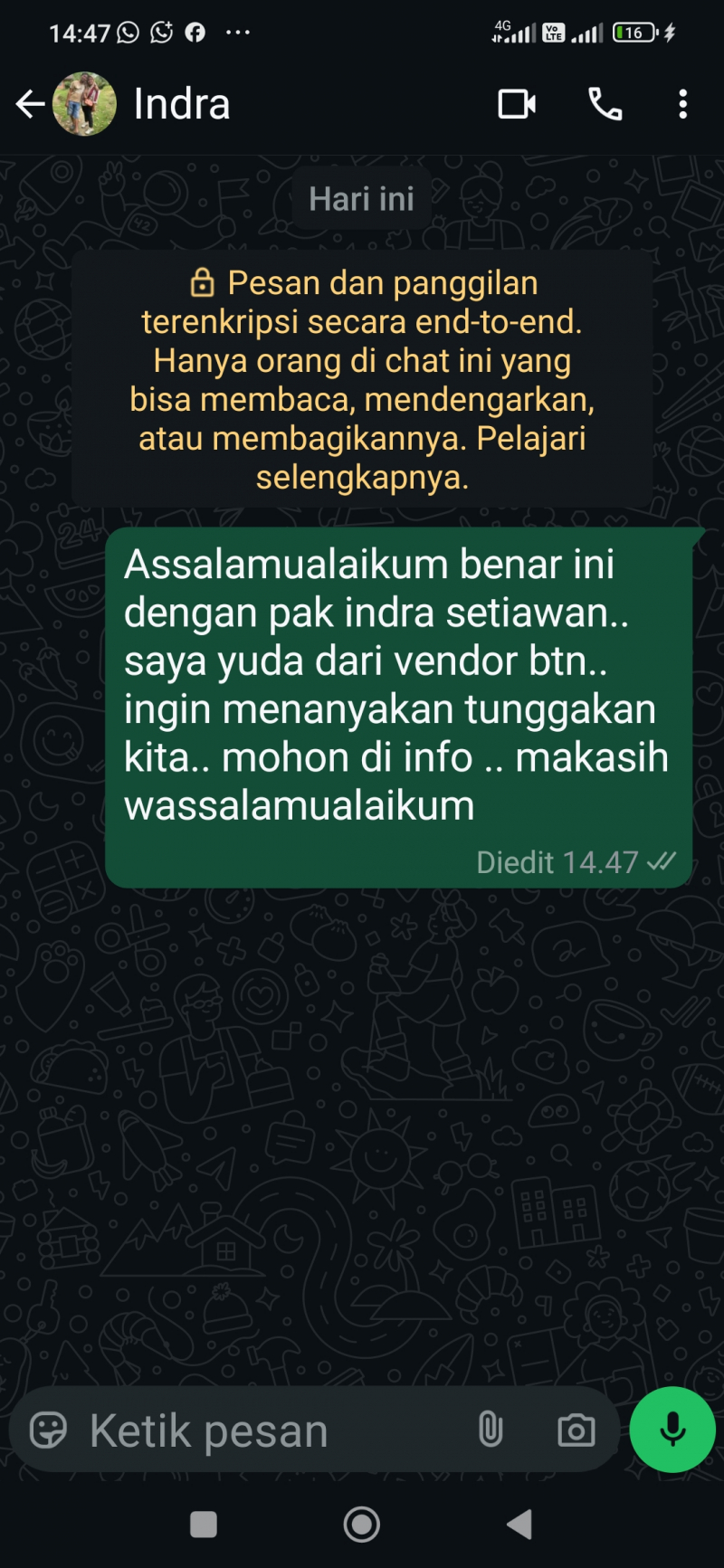
Task: Open Indra's contact info from the name
Action: point(182,104)
